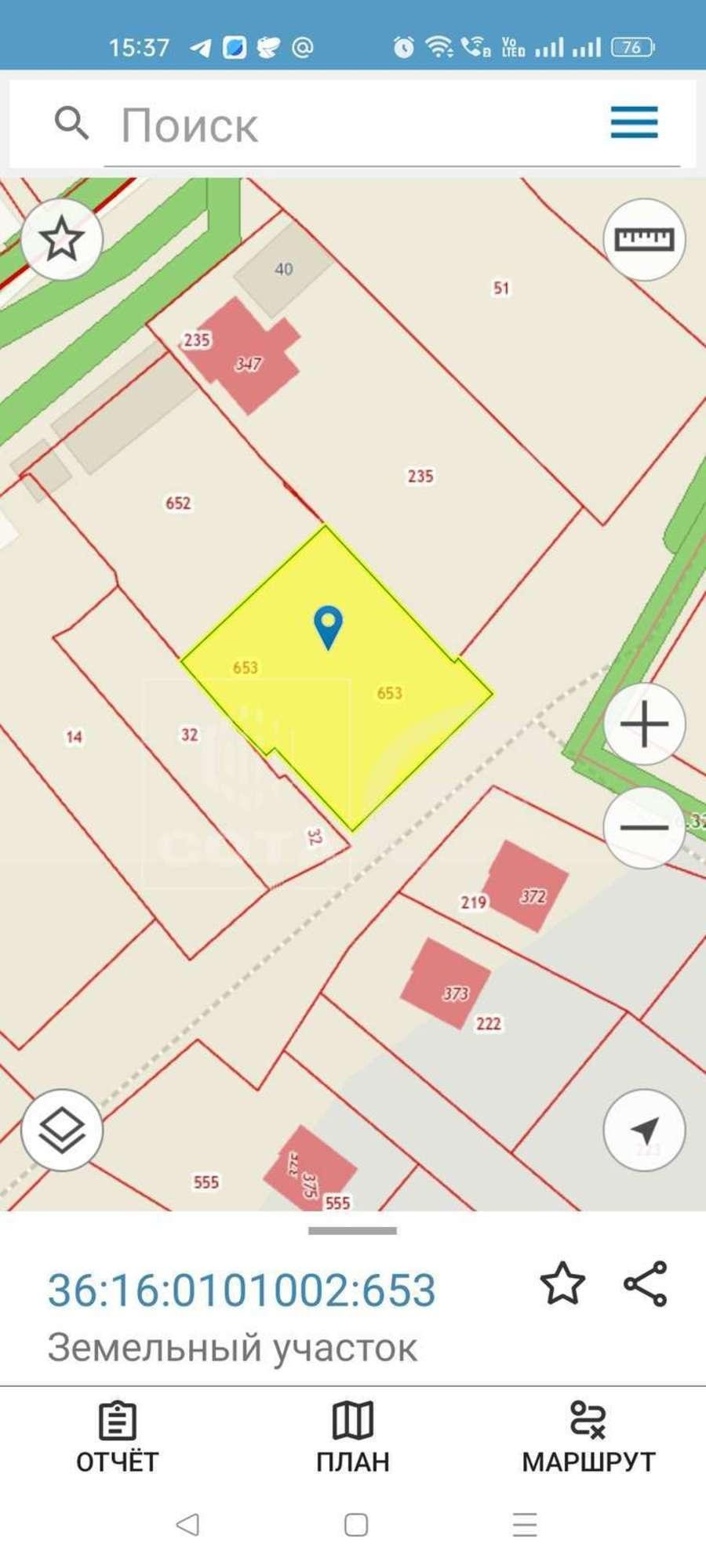Select building 372 on the map
Viewport: 706px width, 1568px height.
coord(524,886)
